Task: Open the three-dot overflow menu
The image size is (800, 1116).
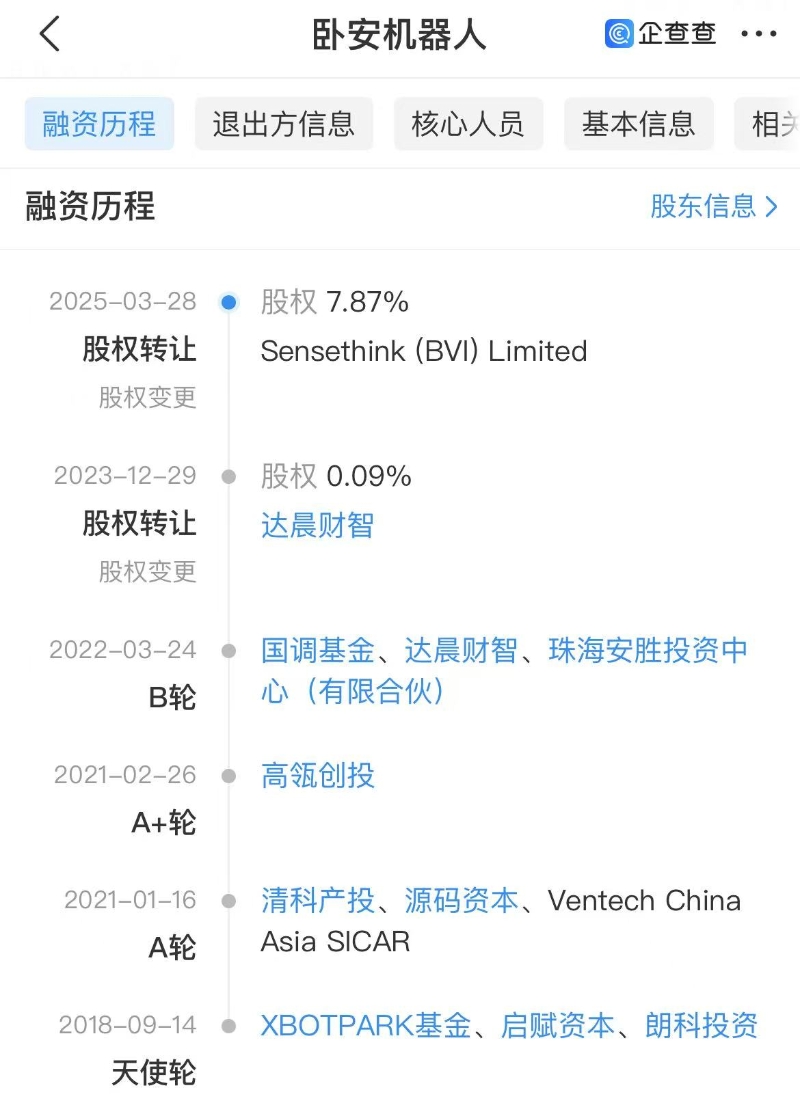Action: (758, 35)
